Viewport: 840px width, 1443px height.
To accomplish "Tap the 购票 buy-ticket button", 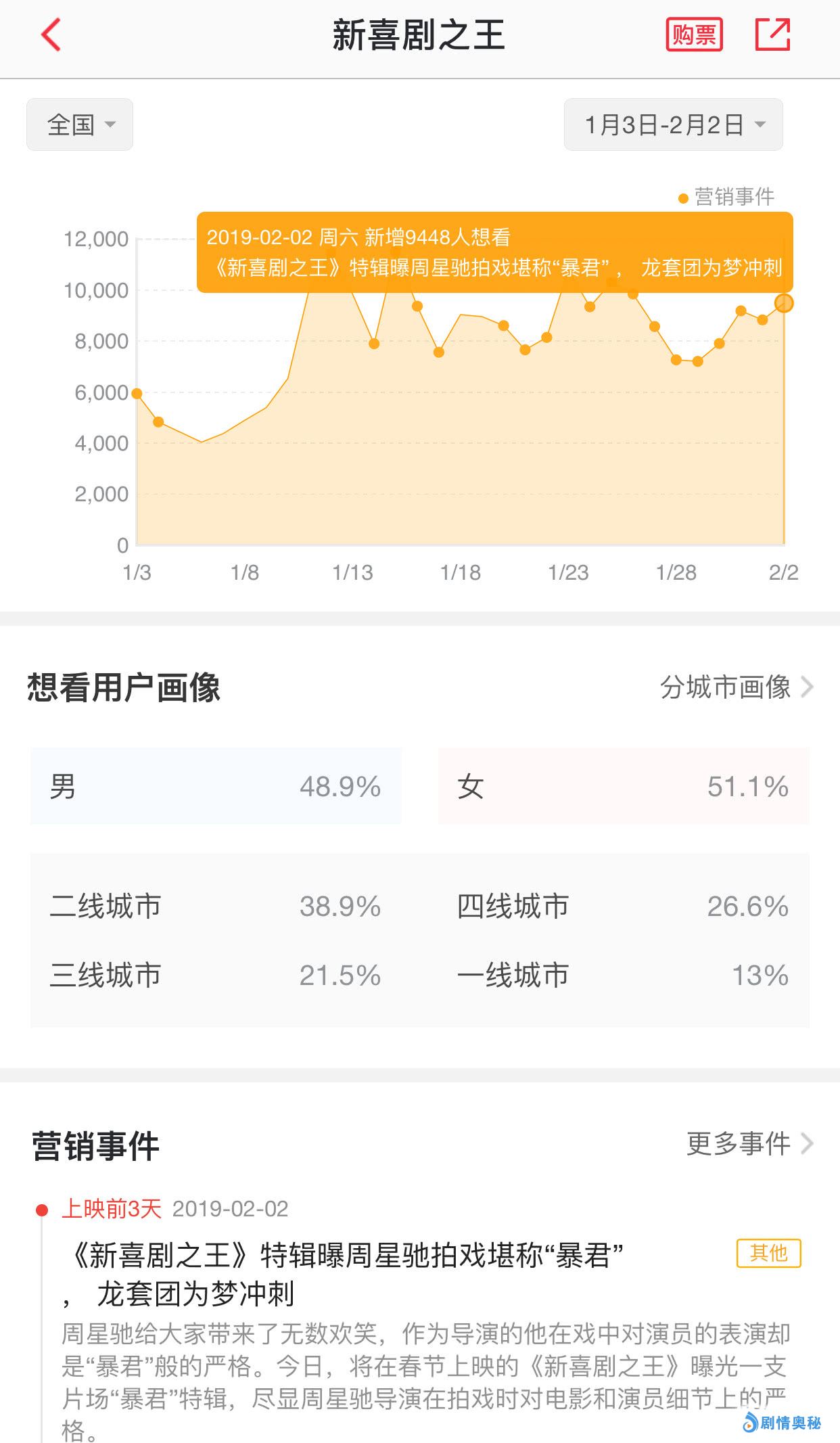I will [x=694, y=35].
